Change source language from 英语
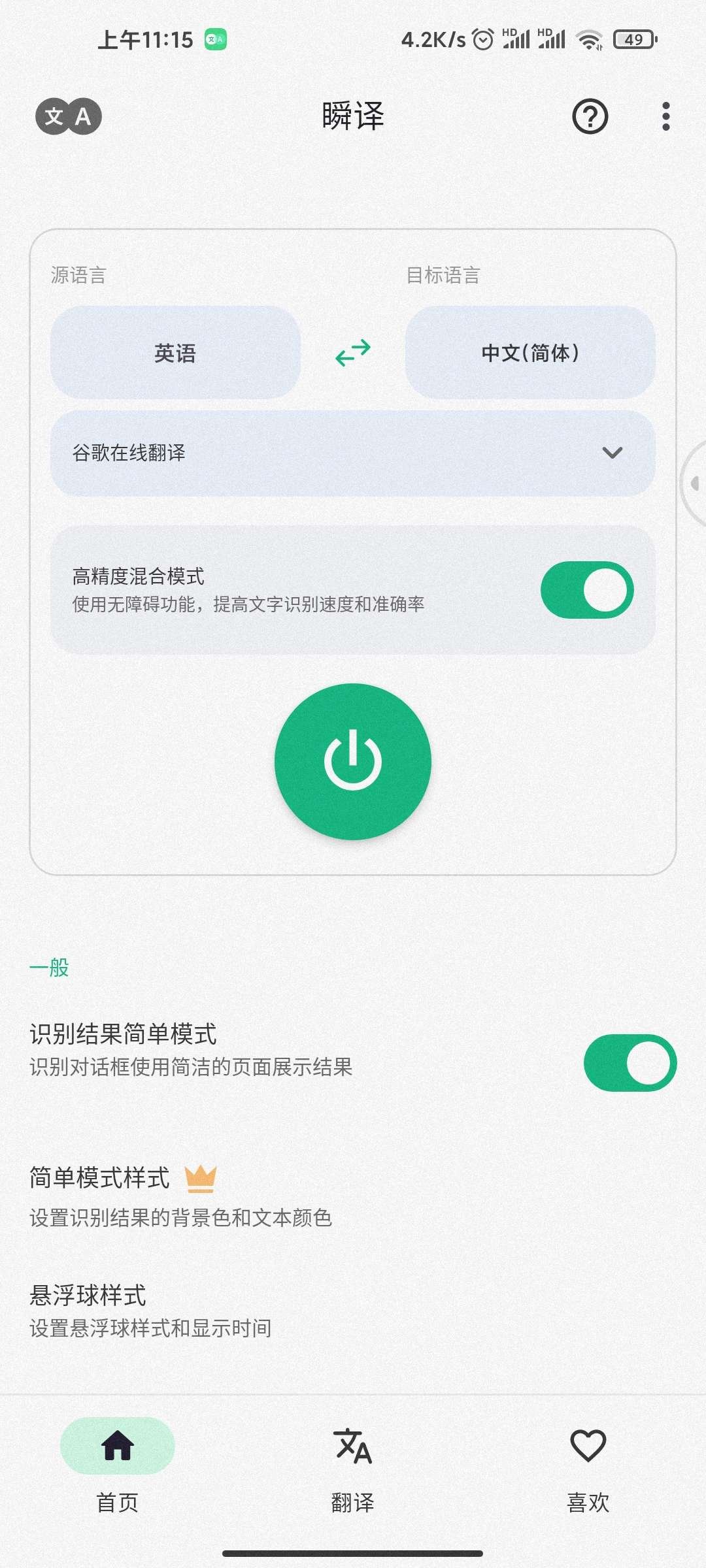Viewport: 706px width, 1568px height. 175,353
